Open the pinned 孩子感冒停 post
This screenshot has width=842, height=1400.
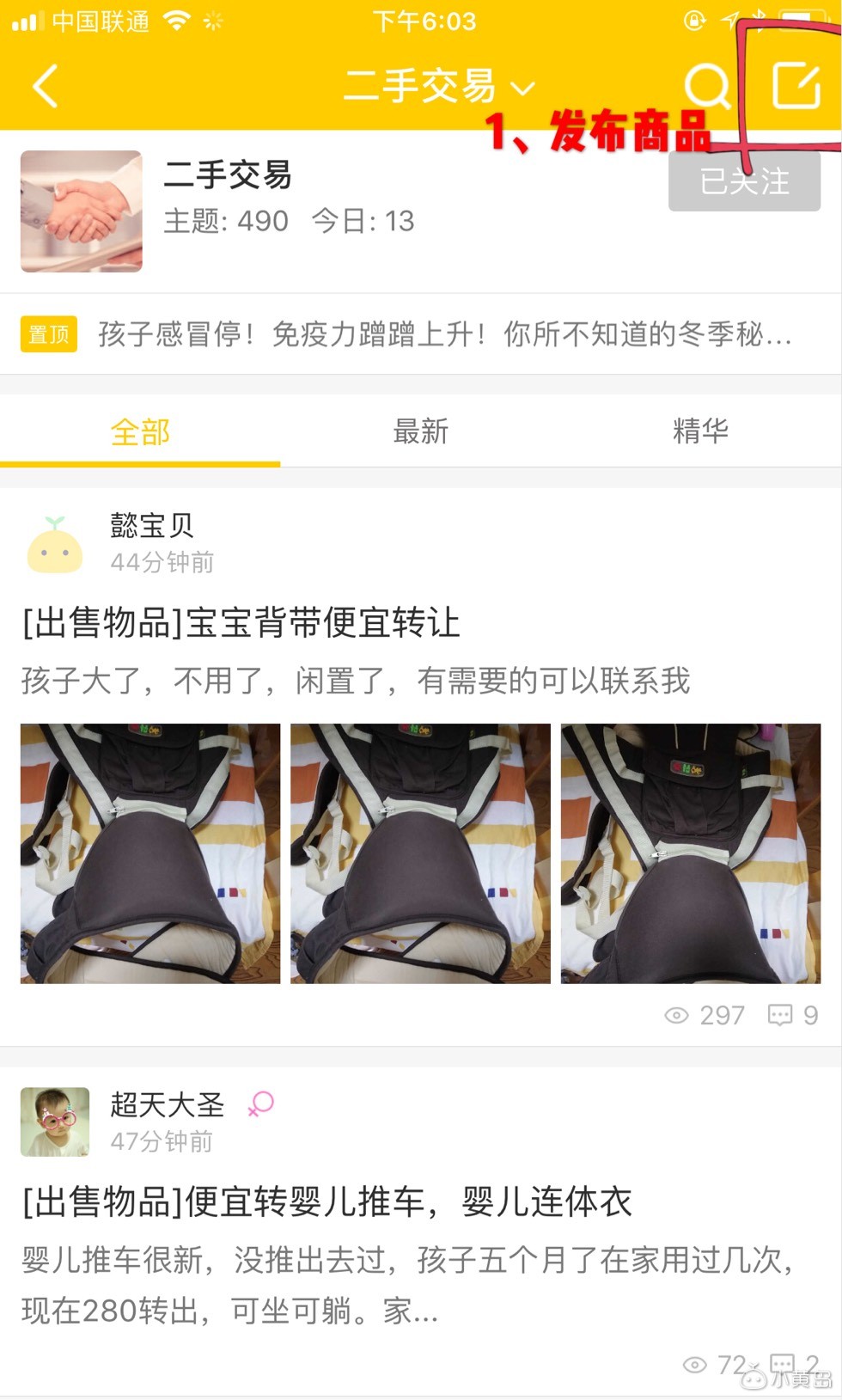(x=444, y=333)
